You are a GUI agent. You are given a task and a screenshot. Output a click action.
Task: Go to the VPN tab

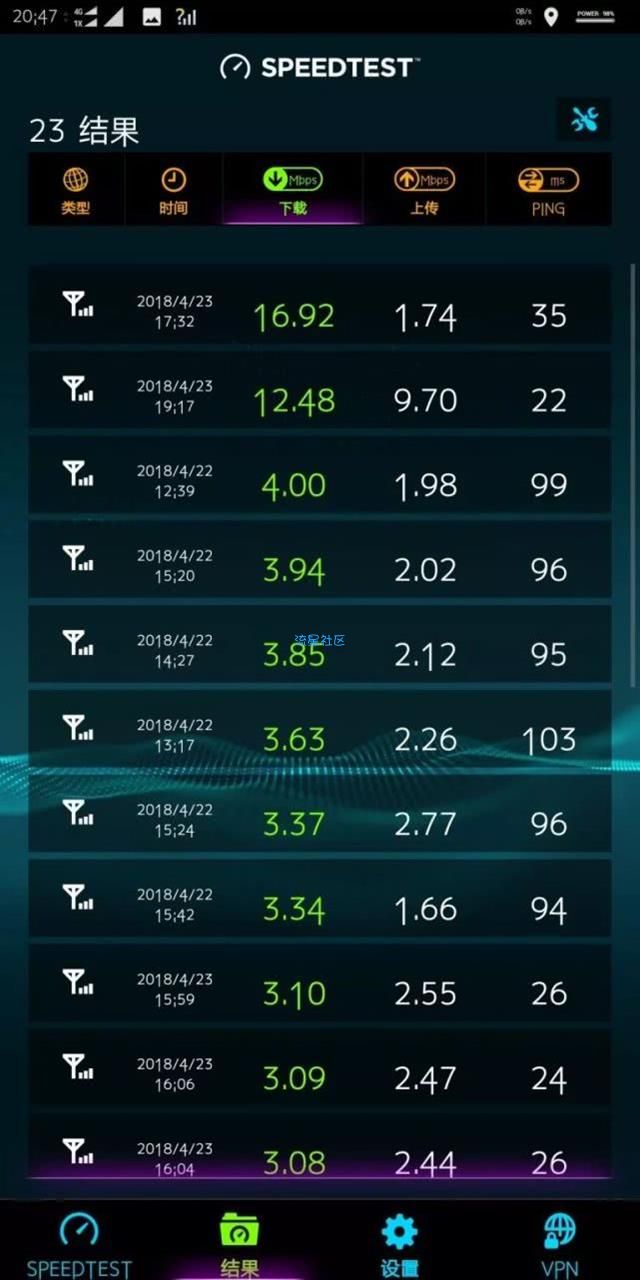[x=559, y=1245]
